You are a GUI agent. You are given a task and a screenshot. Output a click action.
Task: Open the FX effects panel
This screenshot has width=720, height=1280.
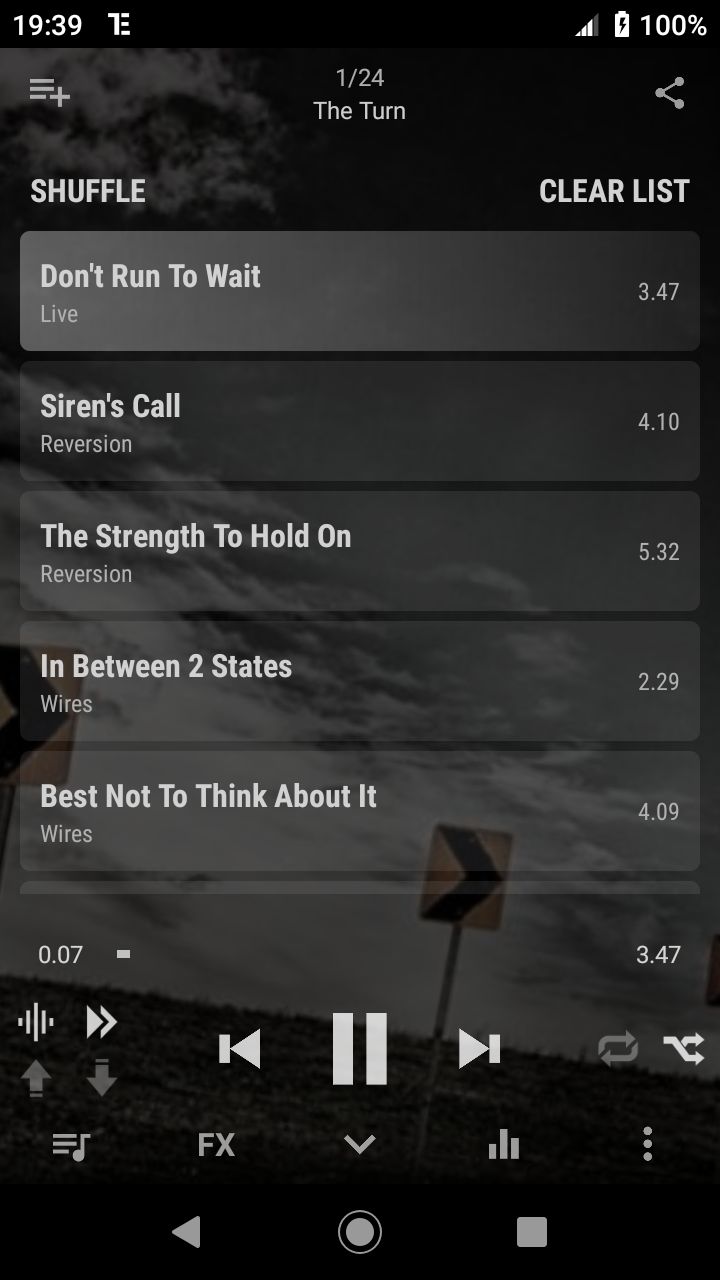216,1144
